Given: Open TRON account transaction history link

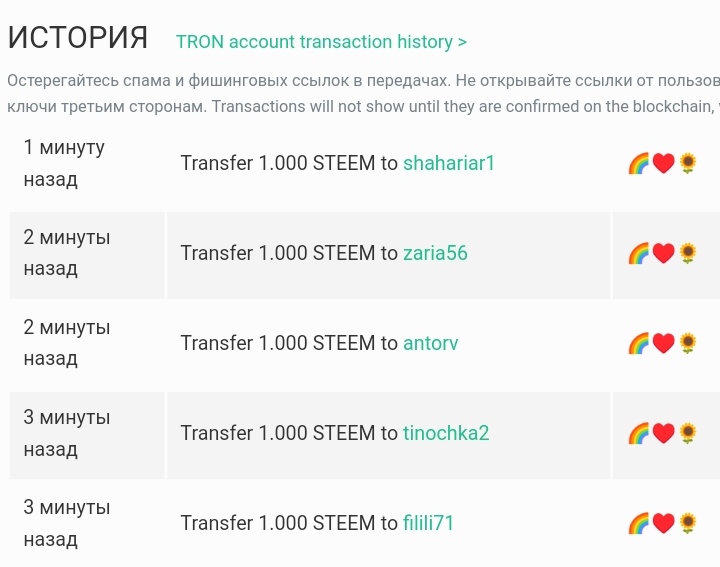Looking at the screenshot, I should pos(321,42).
